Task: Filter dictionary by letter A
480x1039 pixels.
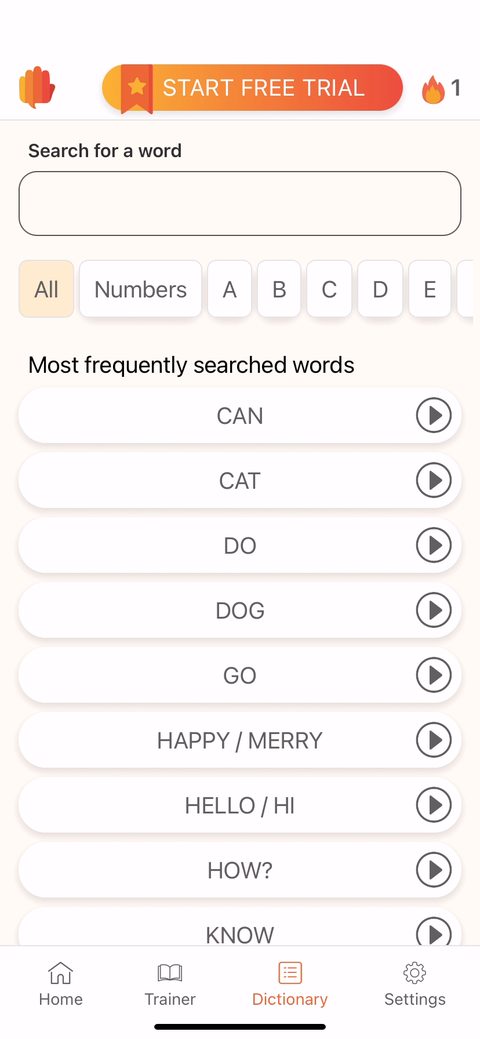Action: [229, 289]
